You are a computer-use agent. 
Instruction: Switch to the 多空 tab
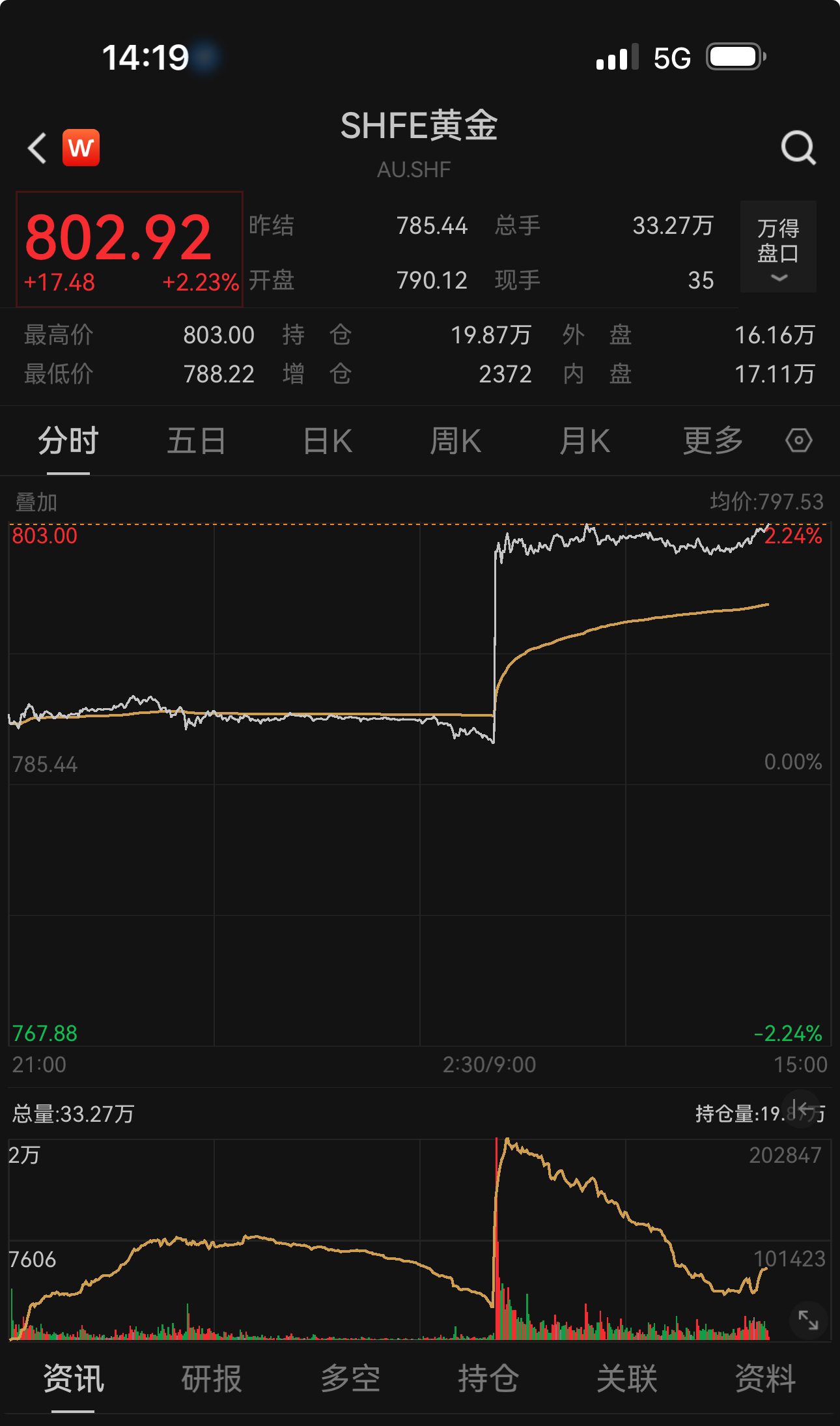[350, 1379]
